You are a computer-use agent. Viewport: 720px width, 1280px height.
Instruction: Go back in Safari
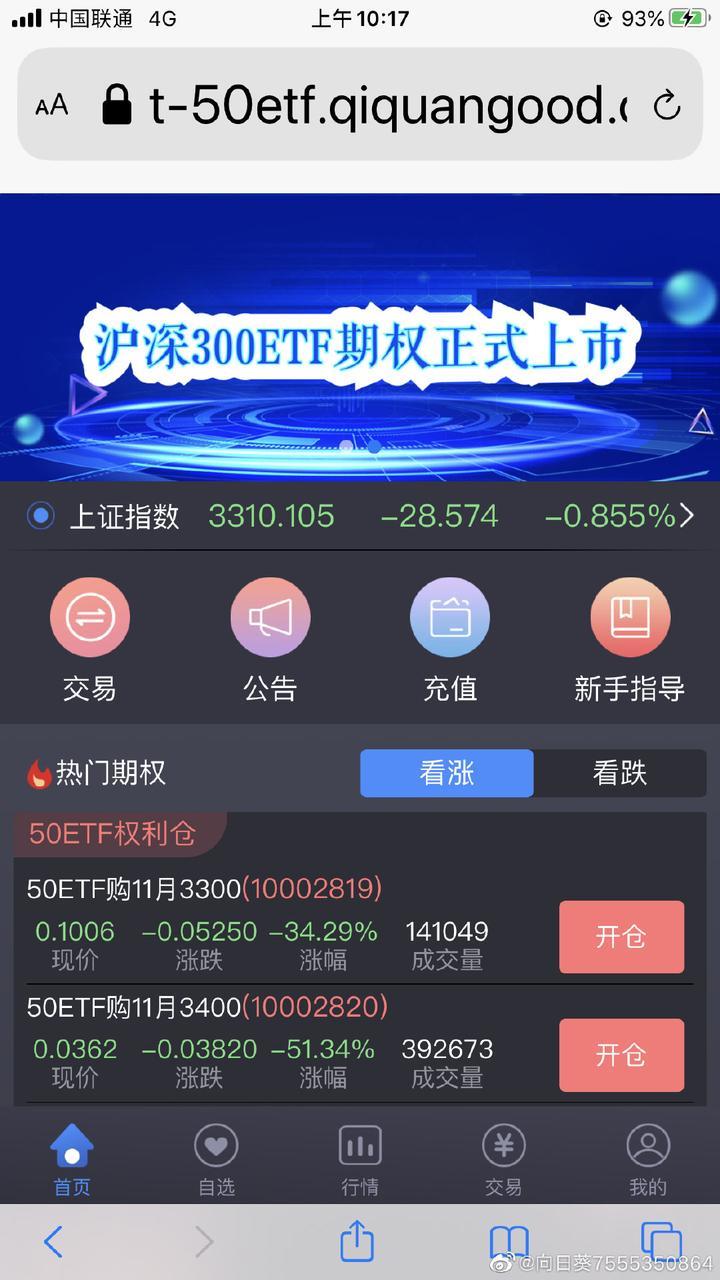pyautogui.click(x=54, y=1243)
